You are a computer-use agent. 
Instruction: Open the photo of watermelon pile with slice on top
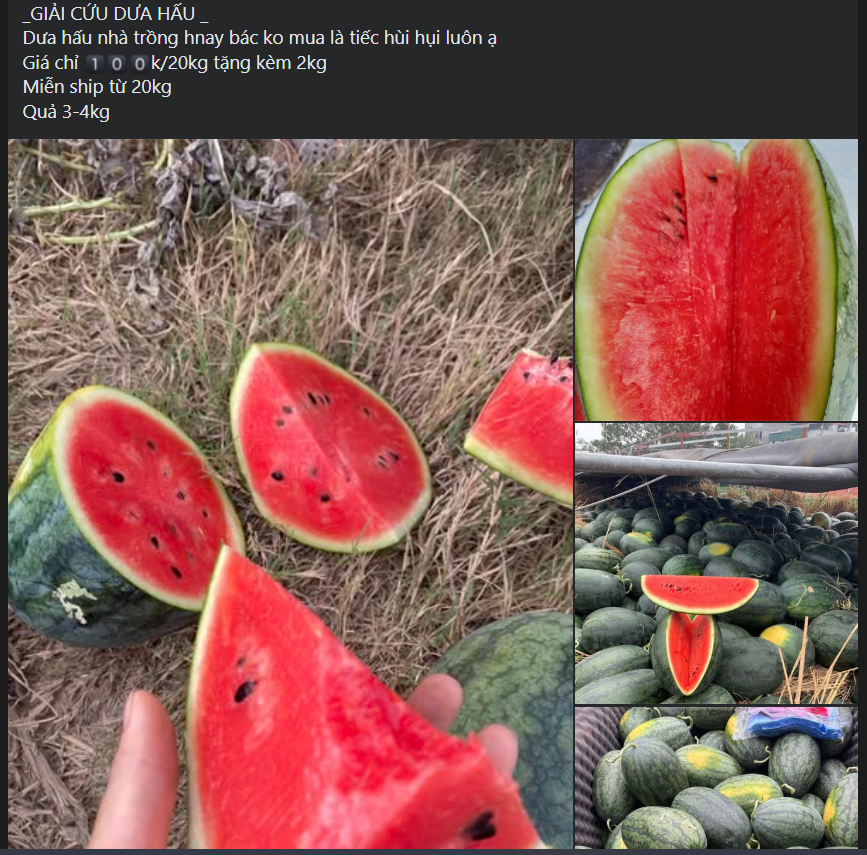716,563
